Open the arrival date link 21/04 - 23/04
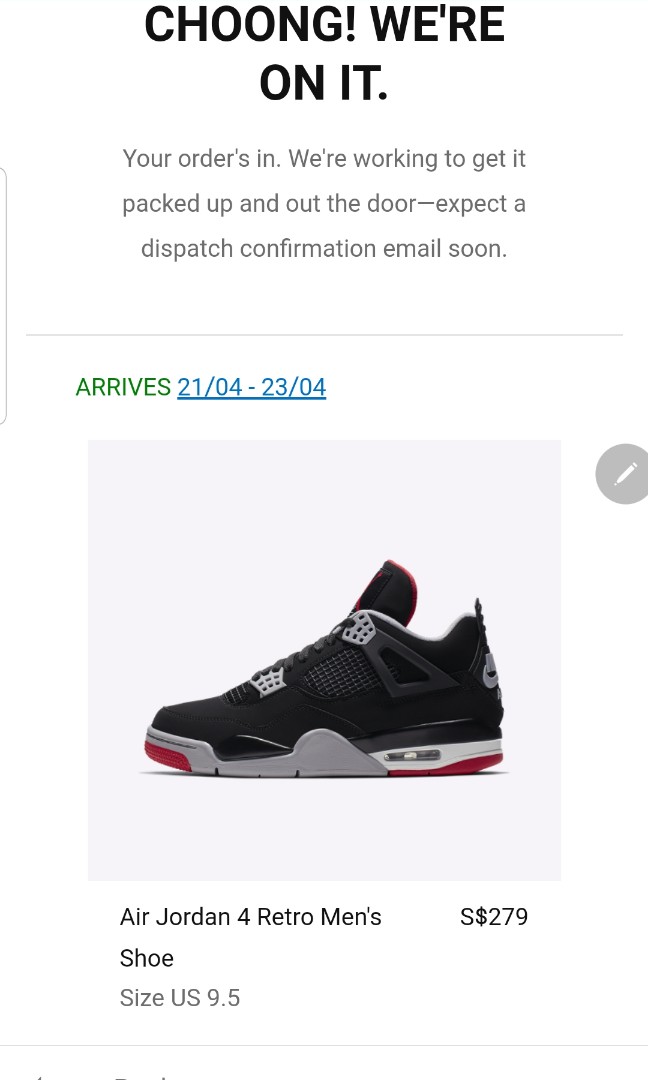648x1080 pixels. click(x=251, y=387)
